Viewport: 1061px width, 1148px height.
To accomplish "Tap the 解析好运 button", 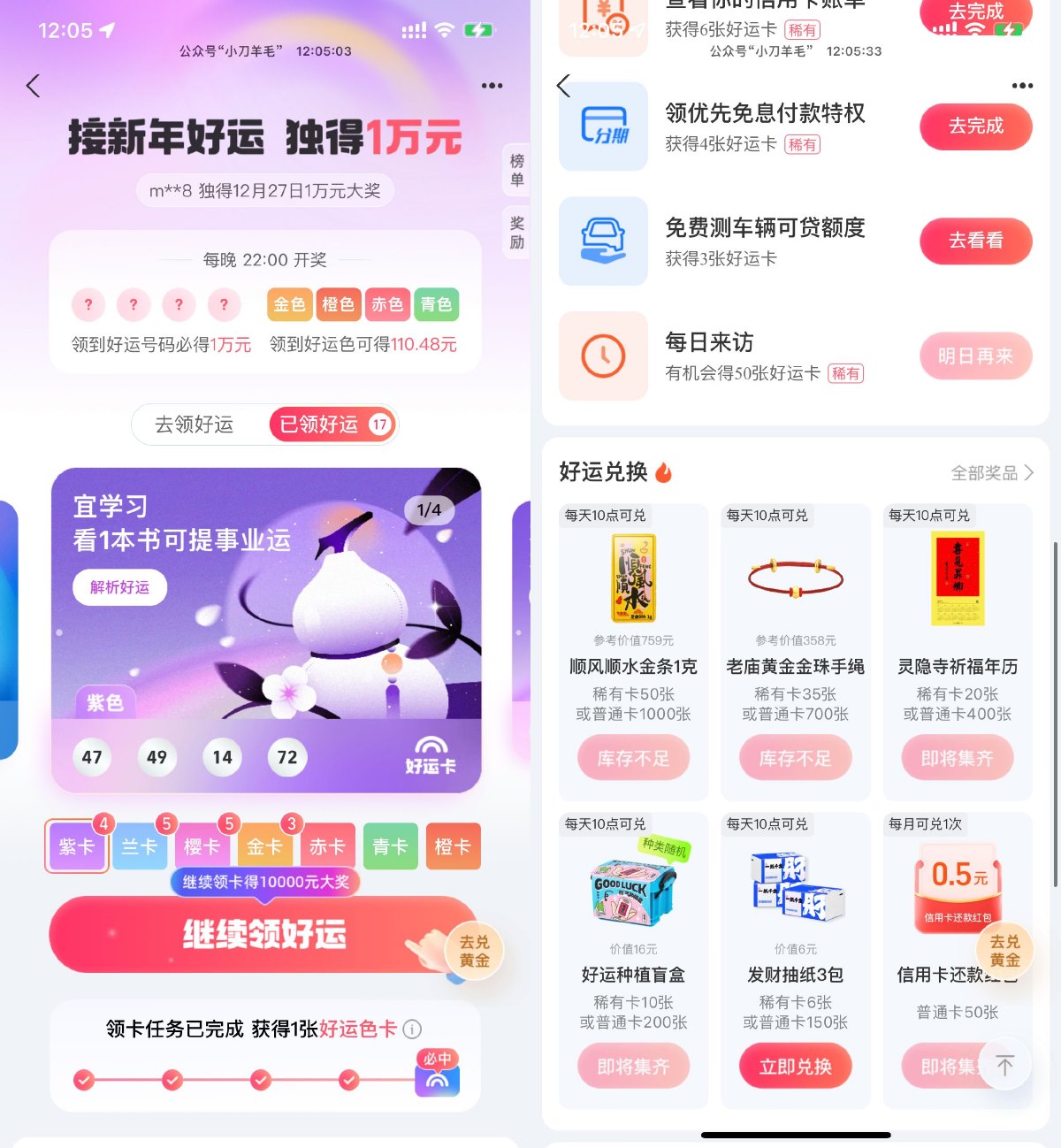I will pos(119,587).
